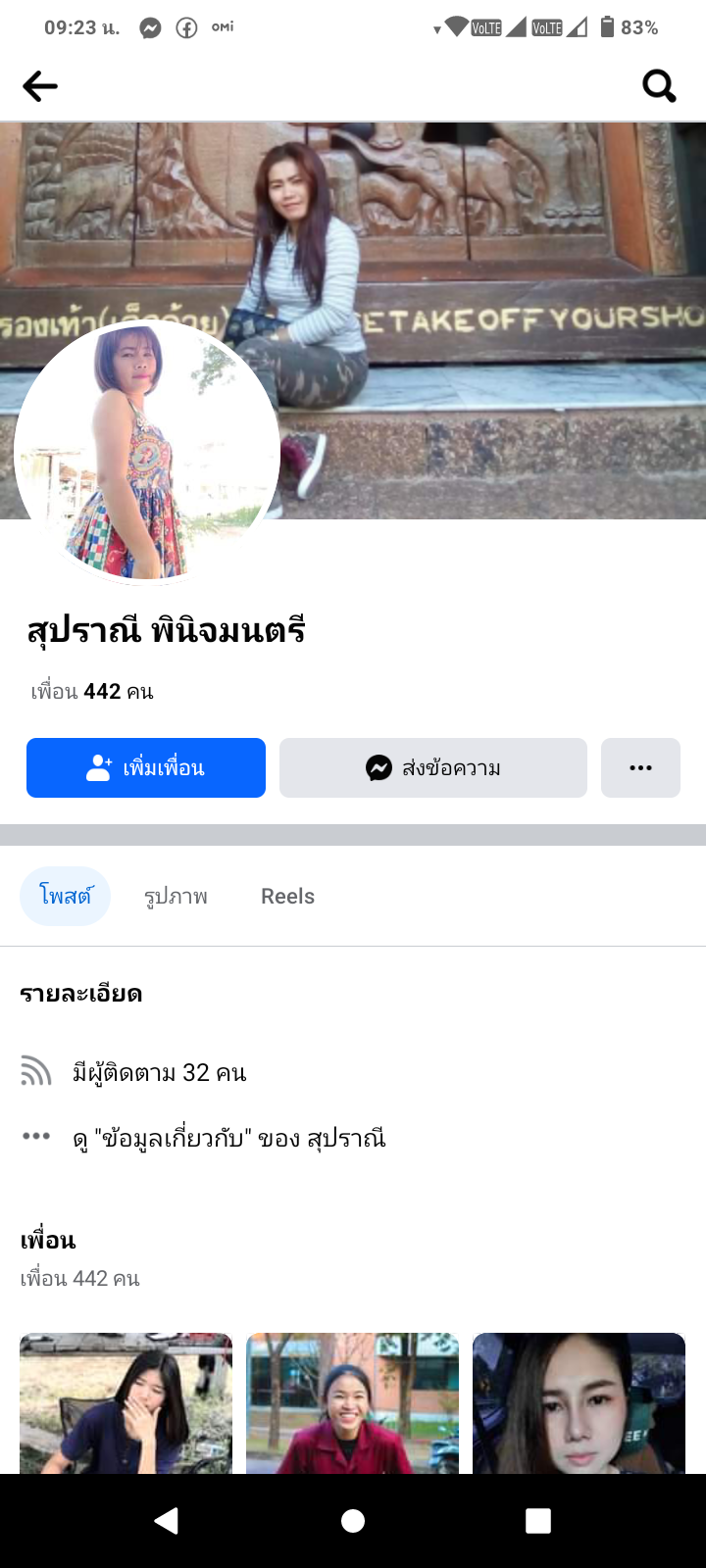Viewport: 706px width, 1568px height.
Task: Tap the system home button
Action: point(353,1520)
